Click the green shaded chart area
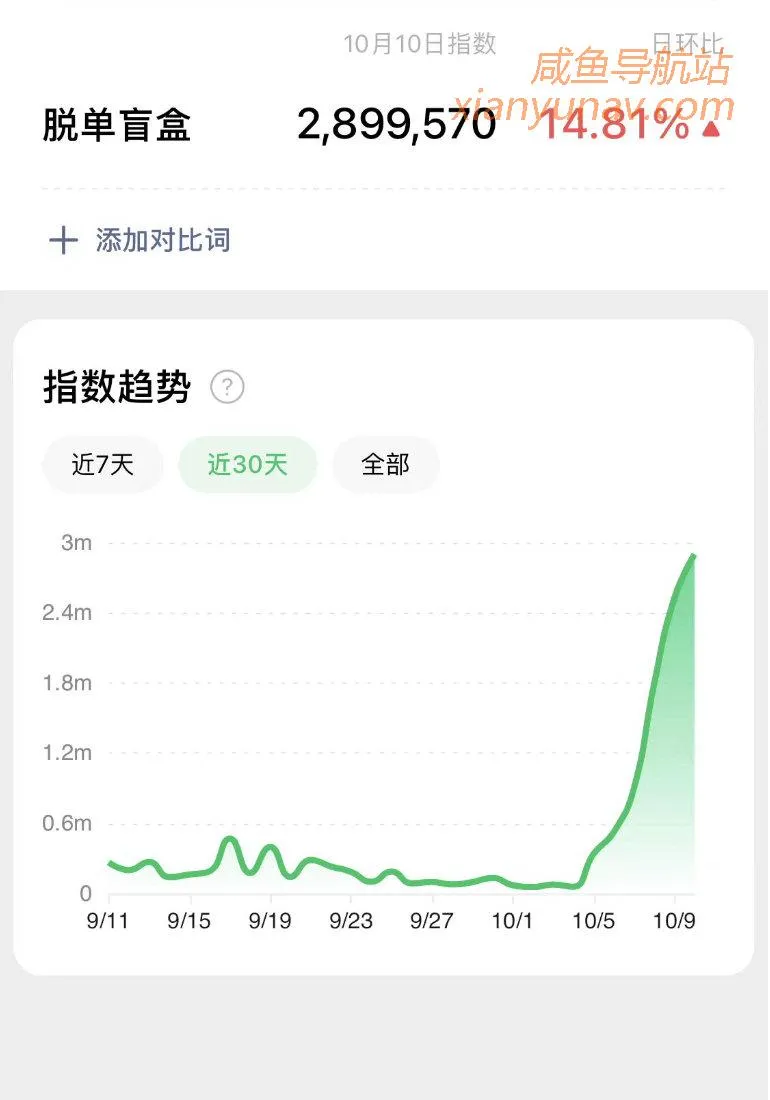Viewport: 770px width, 1100px height. click(670, 780)
